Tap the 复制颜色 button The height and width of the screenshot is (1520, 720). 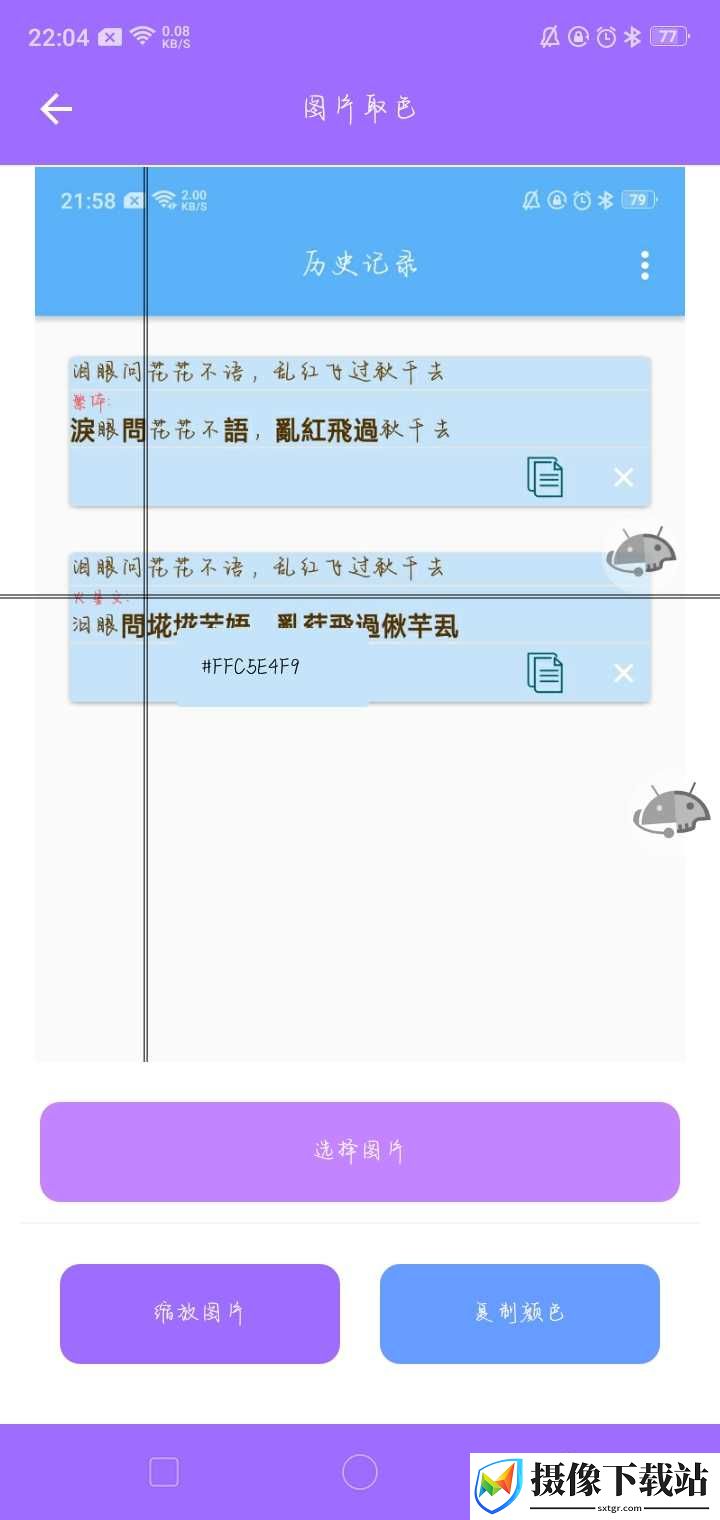[520, 1314]
